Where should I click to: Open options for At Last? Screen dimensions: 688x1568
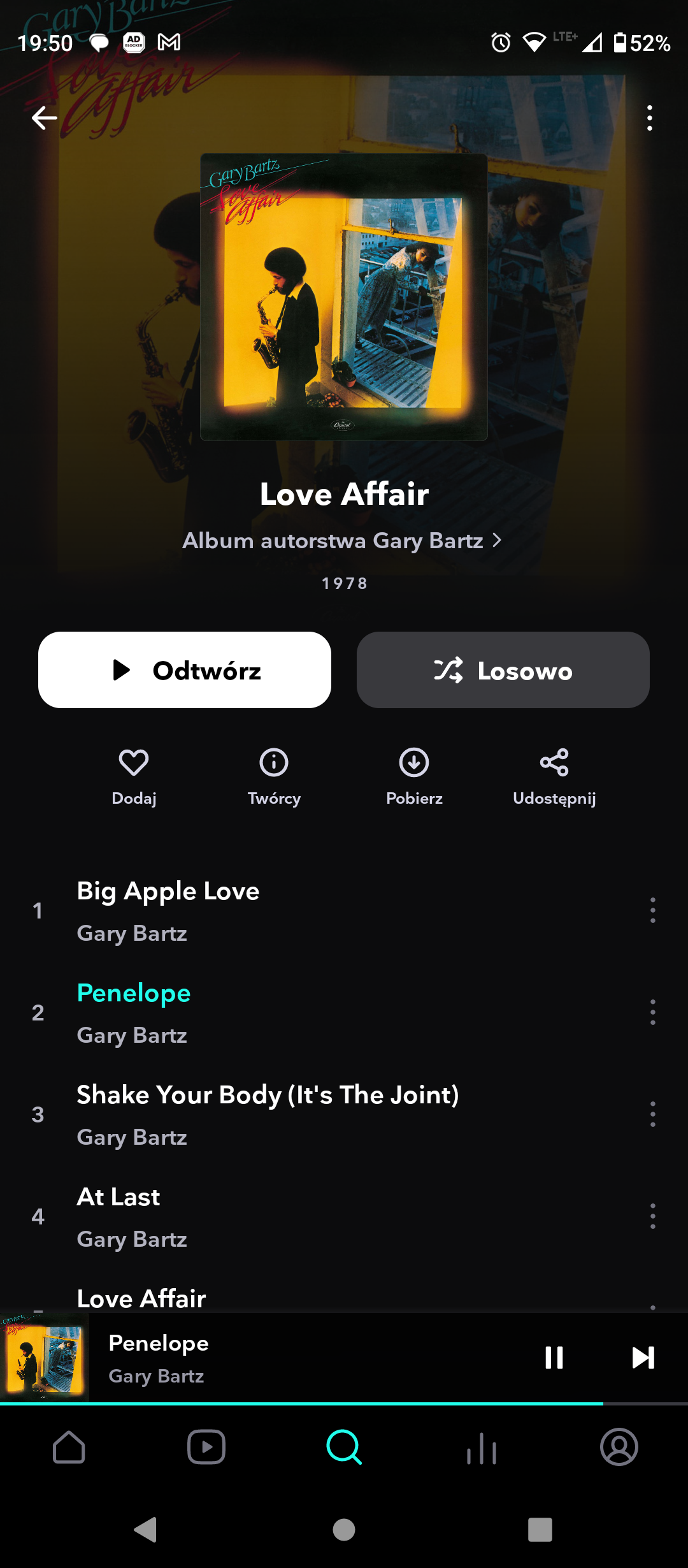[x=652, y=1216]
